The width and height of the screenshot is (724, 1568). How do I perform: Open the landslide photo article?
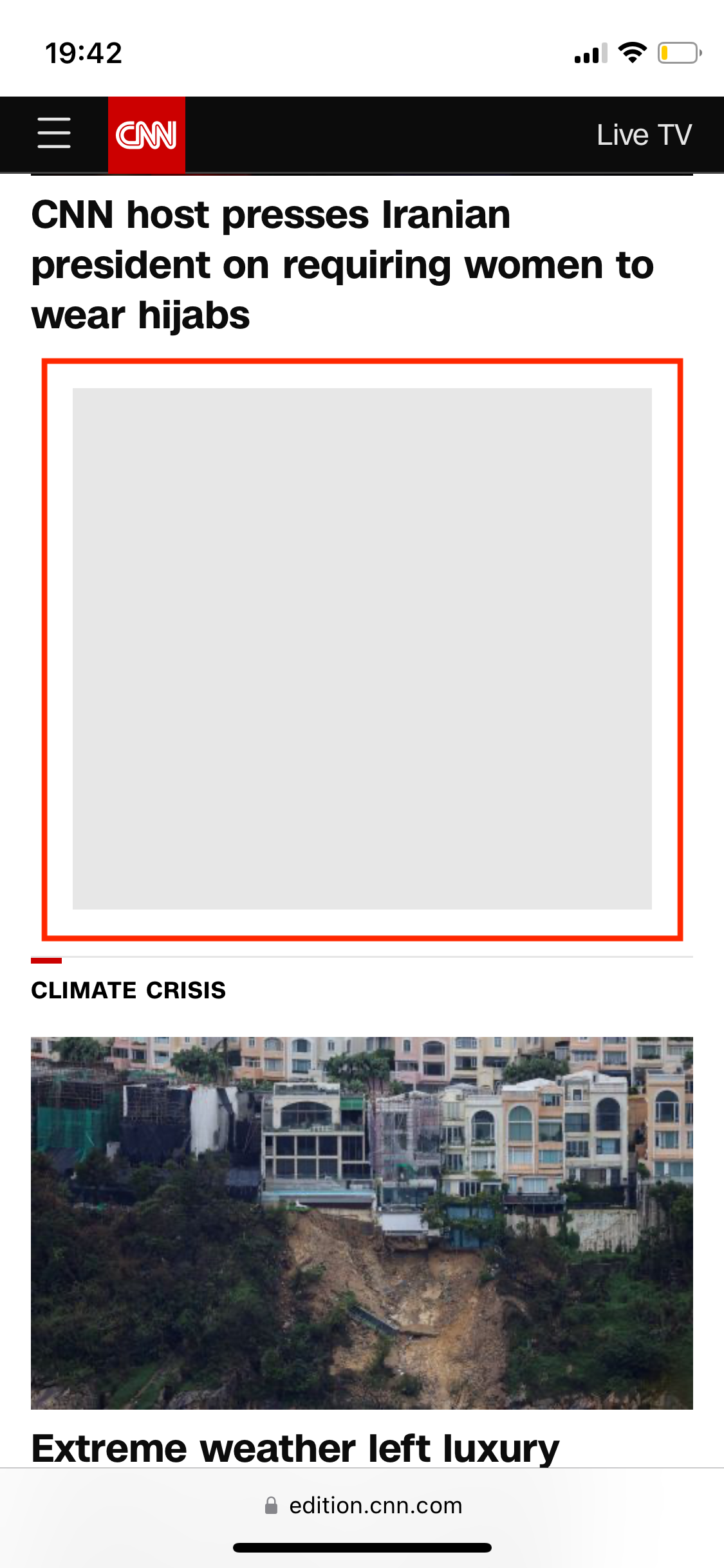point(362,1222)
